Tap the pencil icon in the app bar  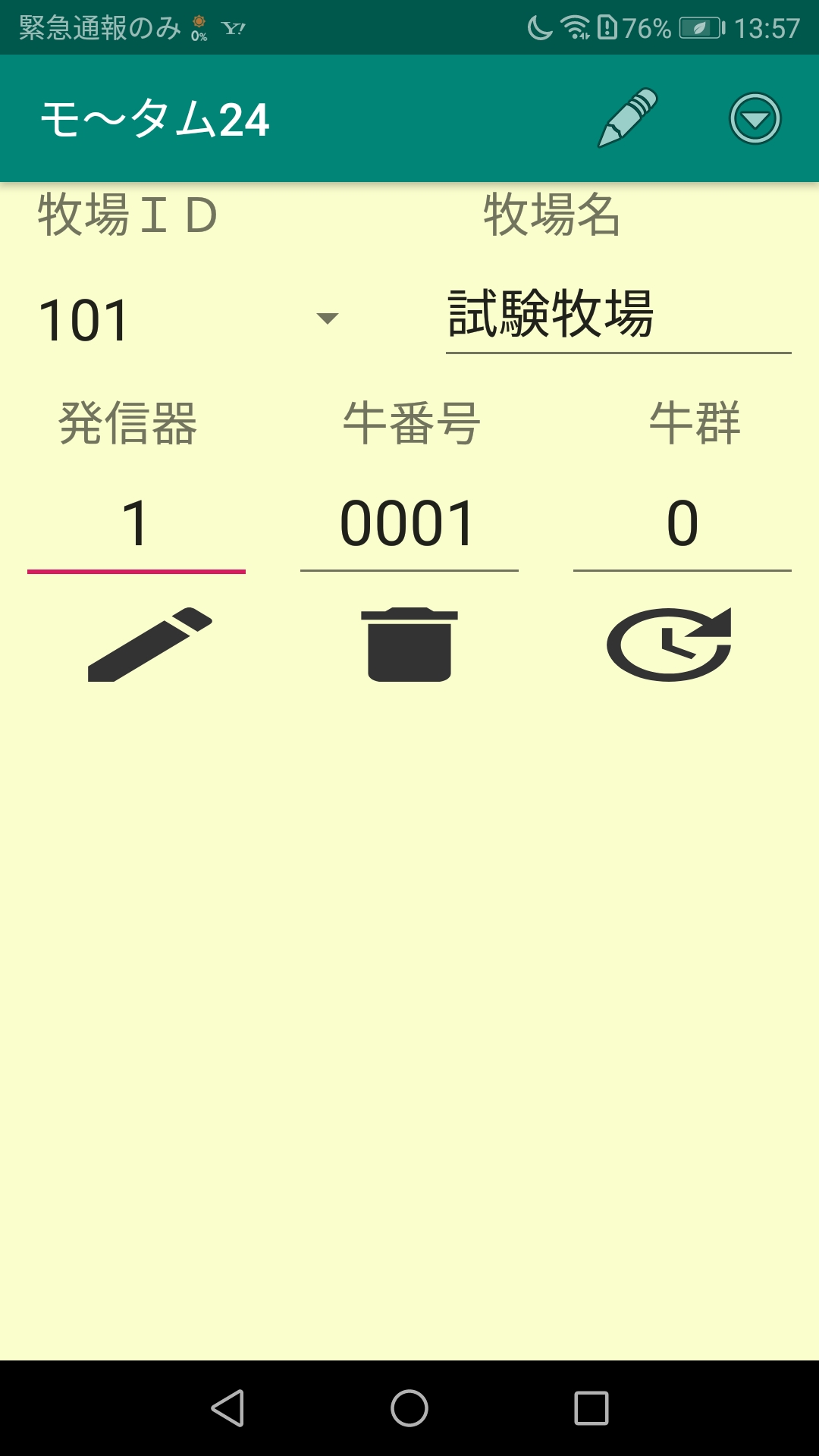[x=628, y=118]
